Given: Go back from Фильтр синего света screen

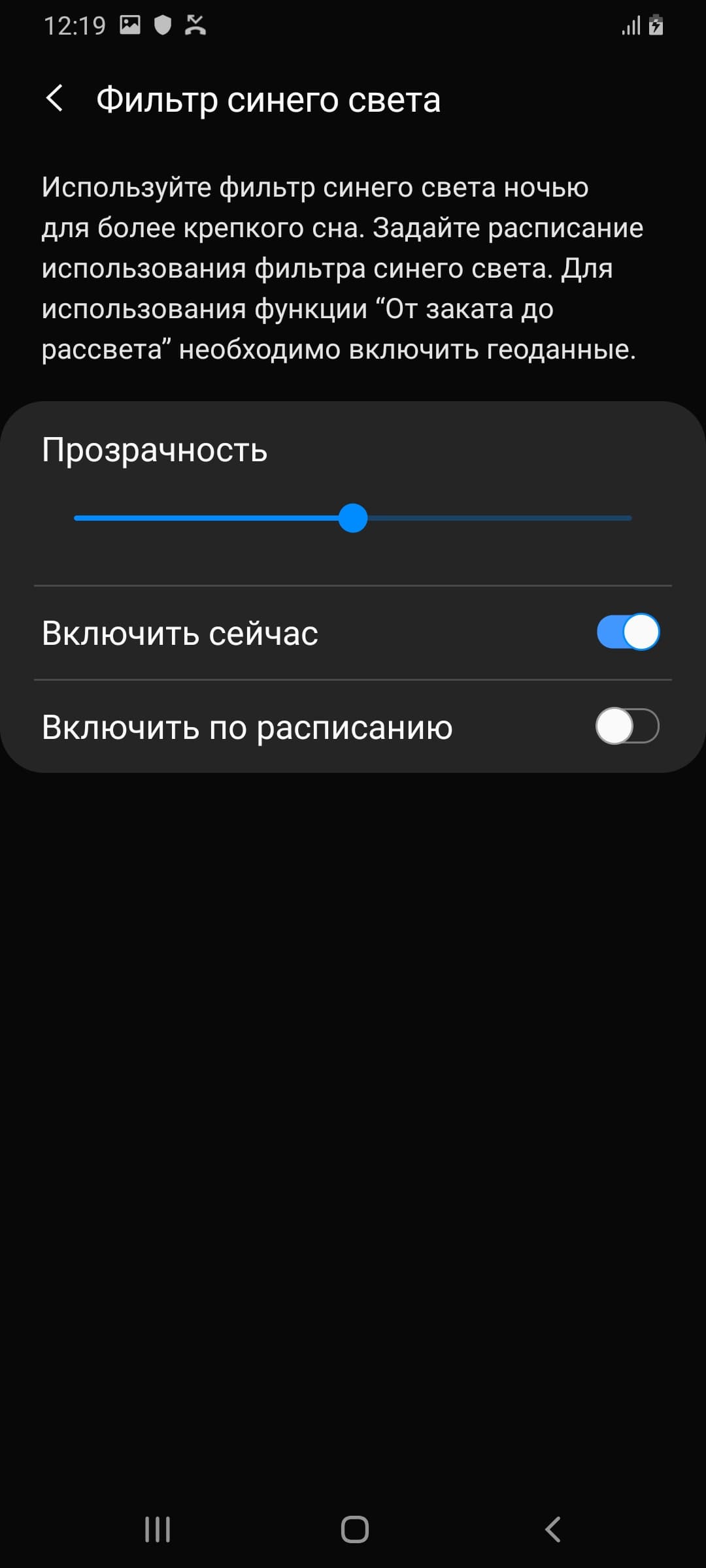Looking at the screenshot, I should pos(55,99).
